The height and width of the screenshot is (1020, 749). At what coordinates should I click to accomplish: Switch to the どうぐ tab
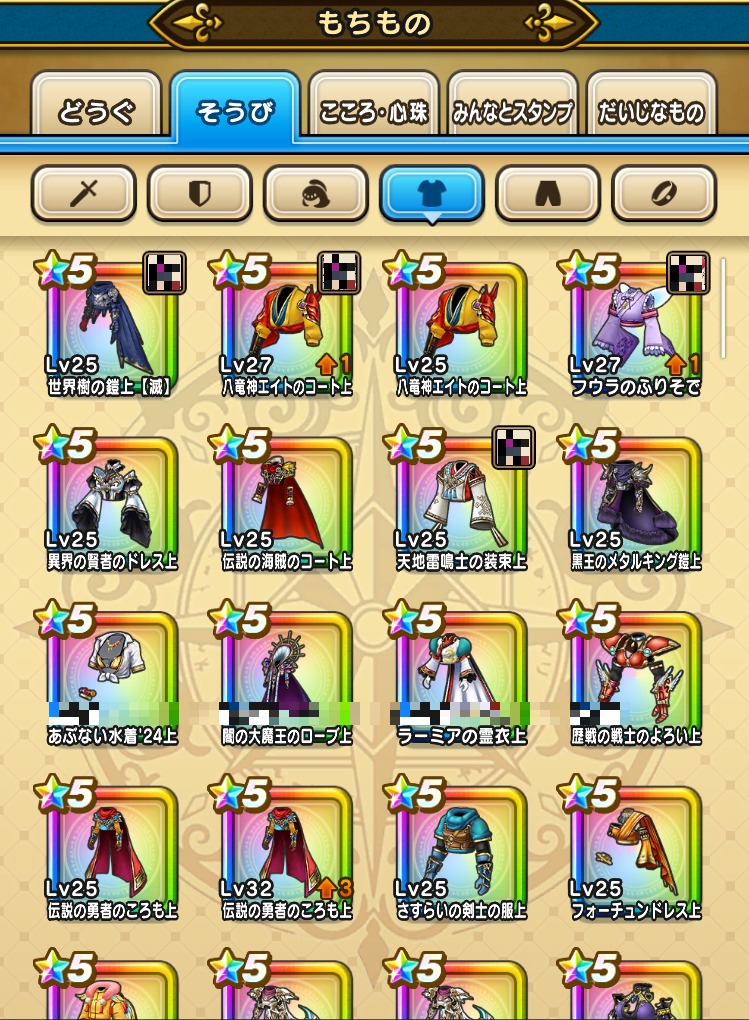tap(96, 111)
